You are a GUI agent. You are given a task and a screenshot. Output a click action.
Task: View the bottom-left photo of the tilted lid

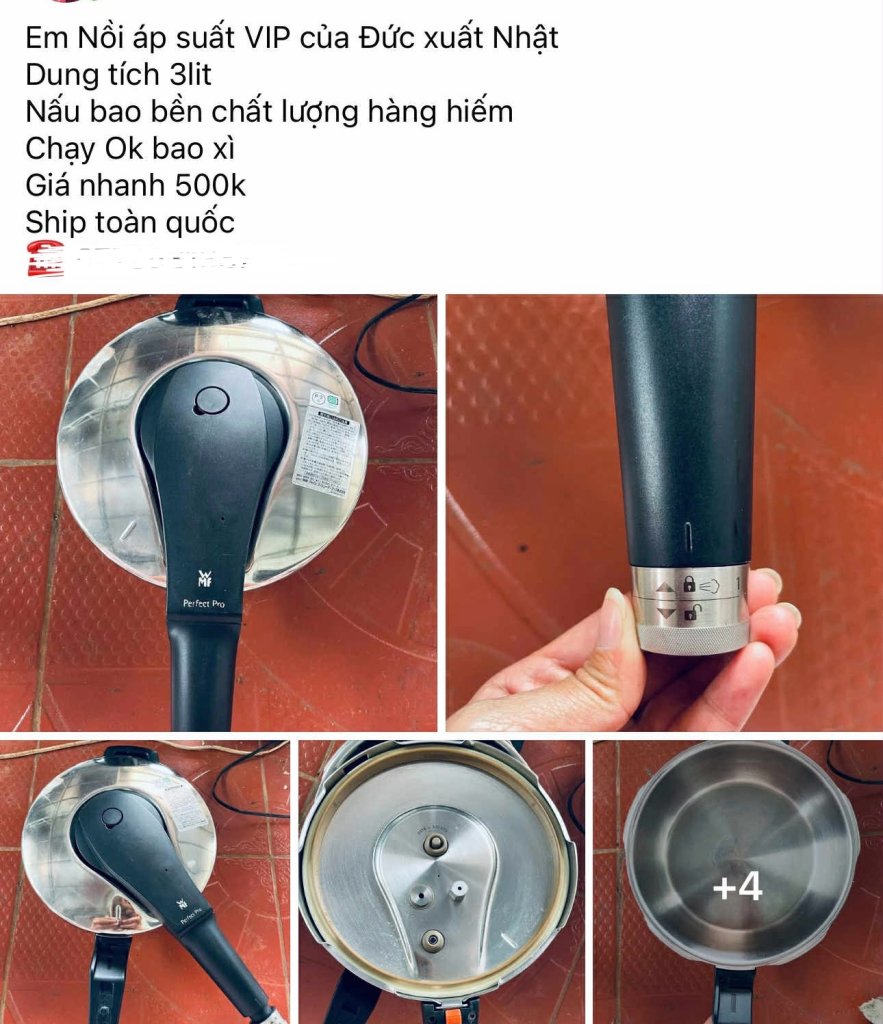[x=144, y=880]
